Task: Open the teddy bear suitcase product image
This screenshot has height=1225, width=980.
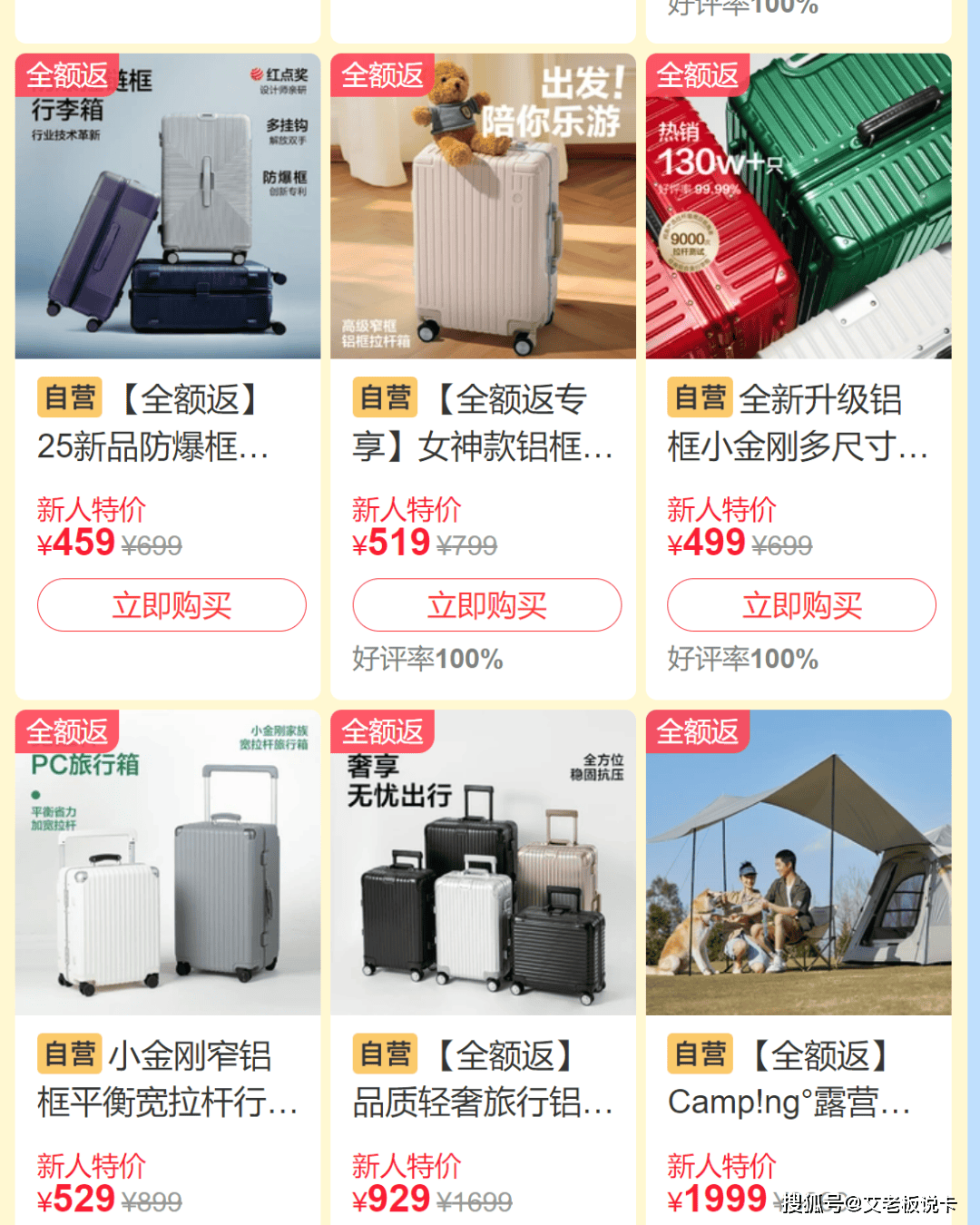Action: click(484, 207)
